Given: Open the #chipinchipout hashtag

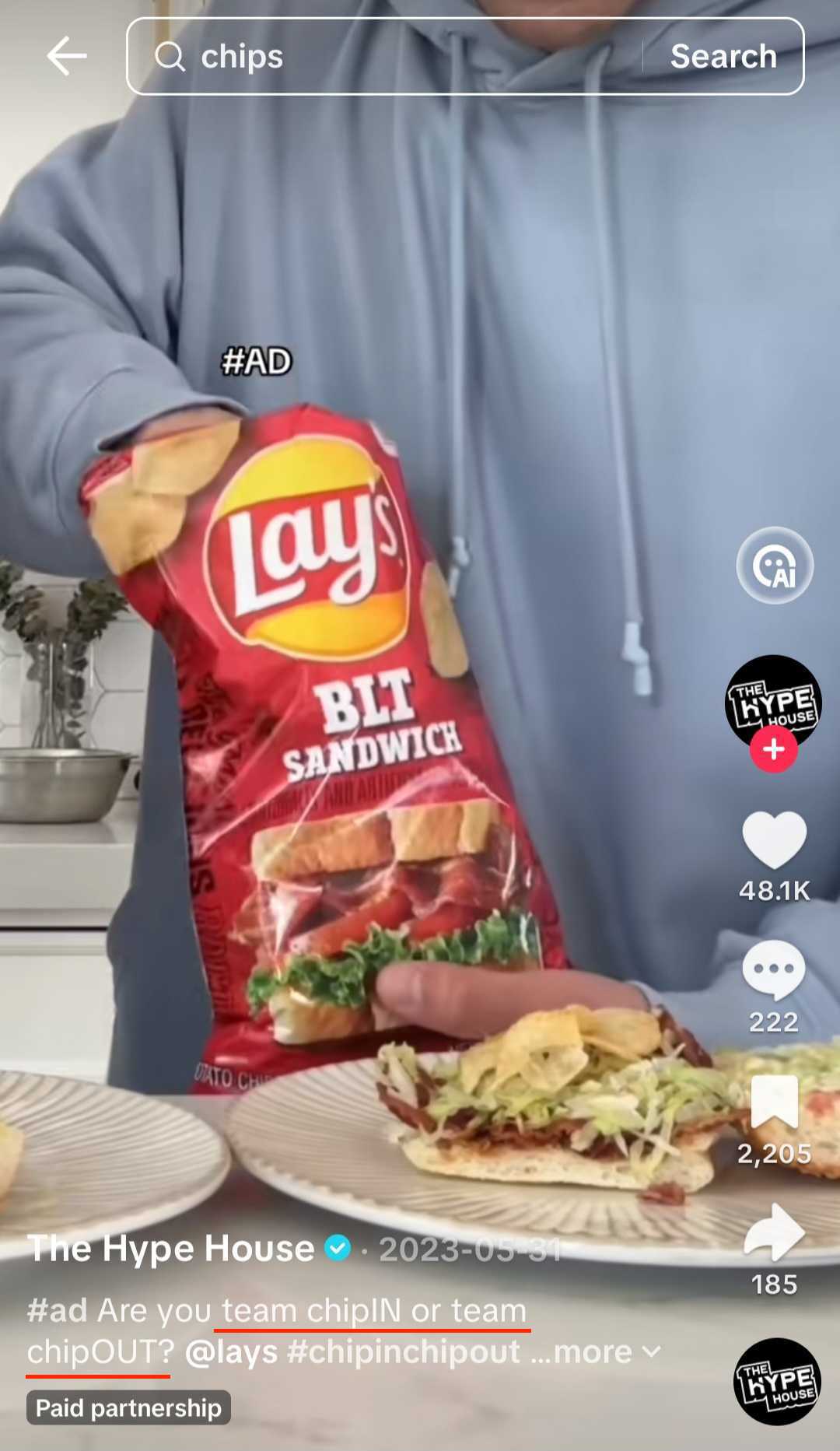Looking at the screenshot, I should pyautogui.click(x=403, y=1351).
